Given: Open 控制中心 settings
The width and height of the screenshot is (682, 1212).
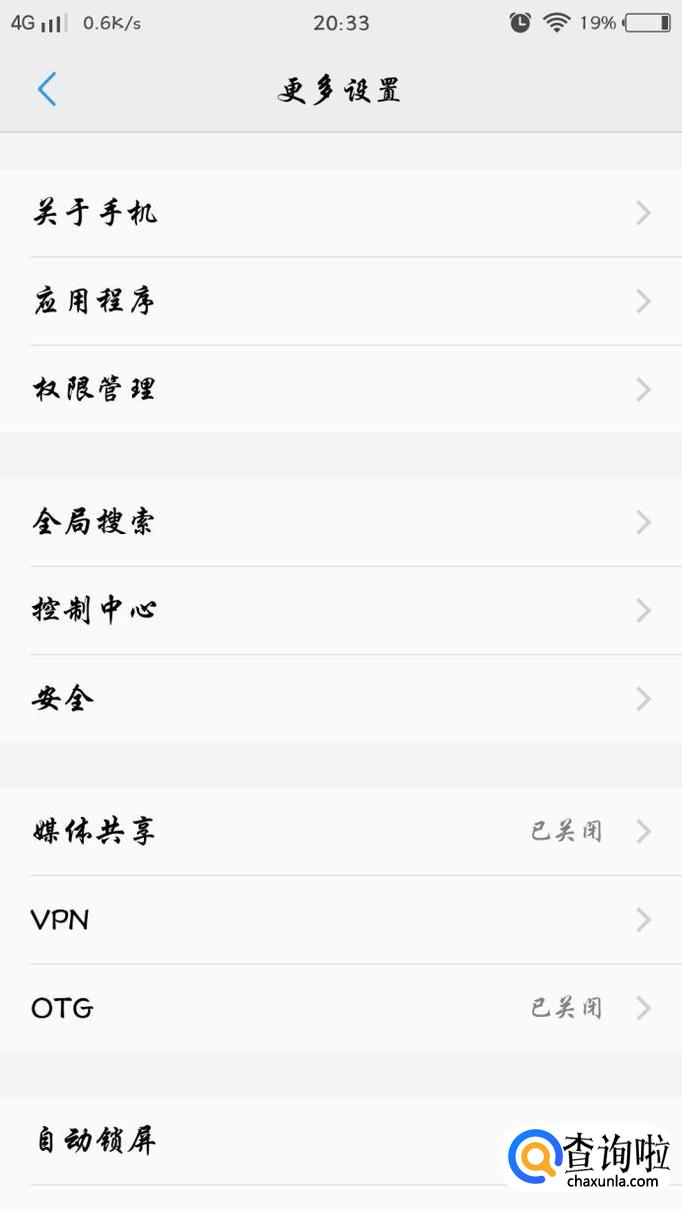Looking at the screenshot, I should [340, 610].
